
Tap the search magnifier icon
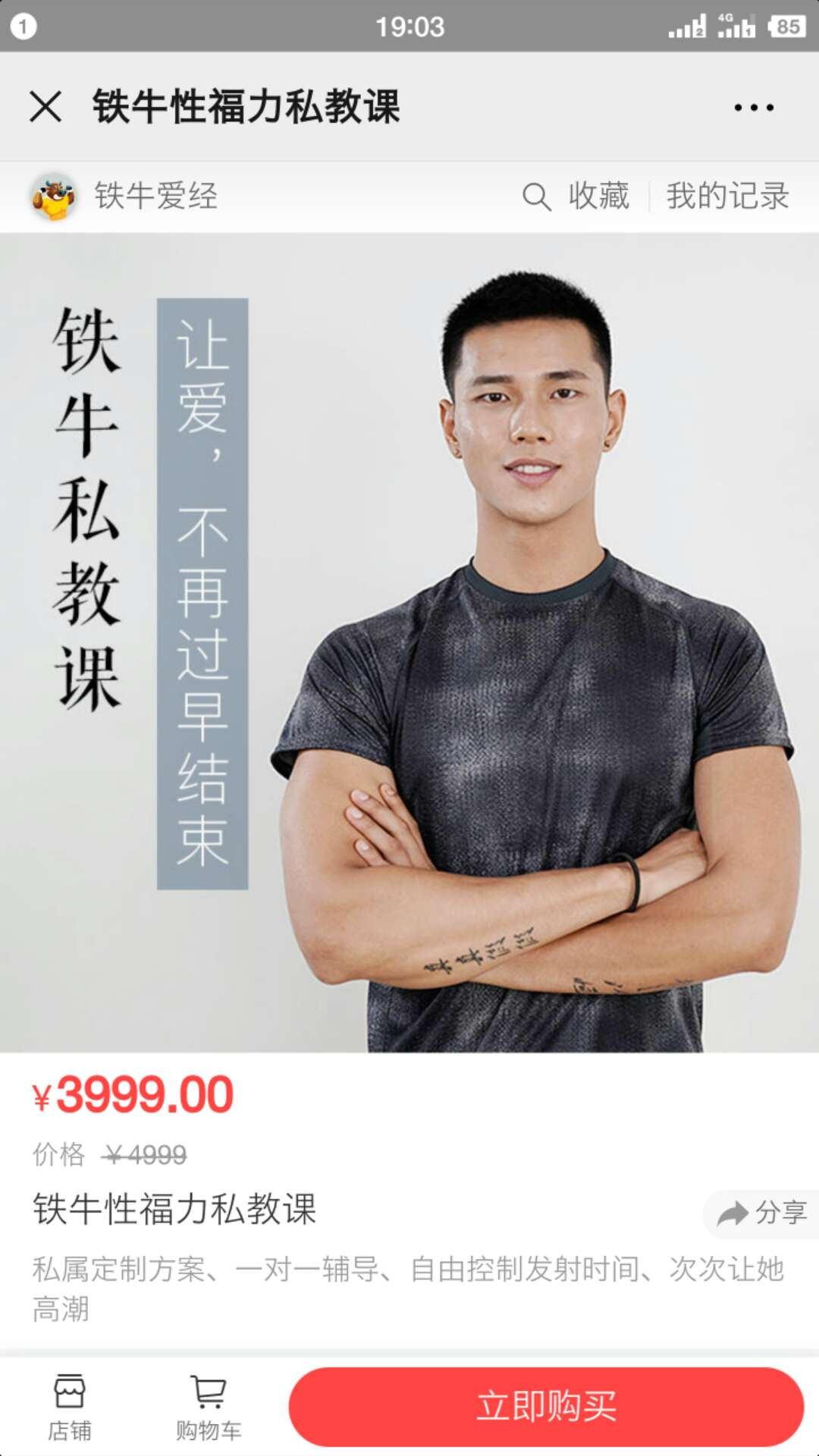(536, 197)
